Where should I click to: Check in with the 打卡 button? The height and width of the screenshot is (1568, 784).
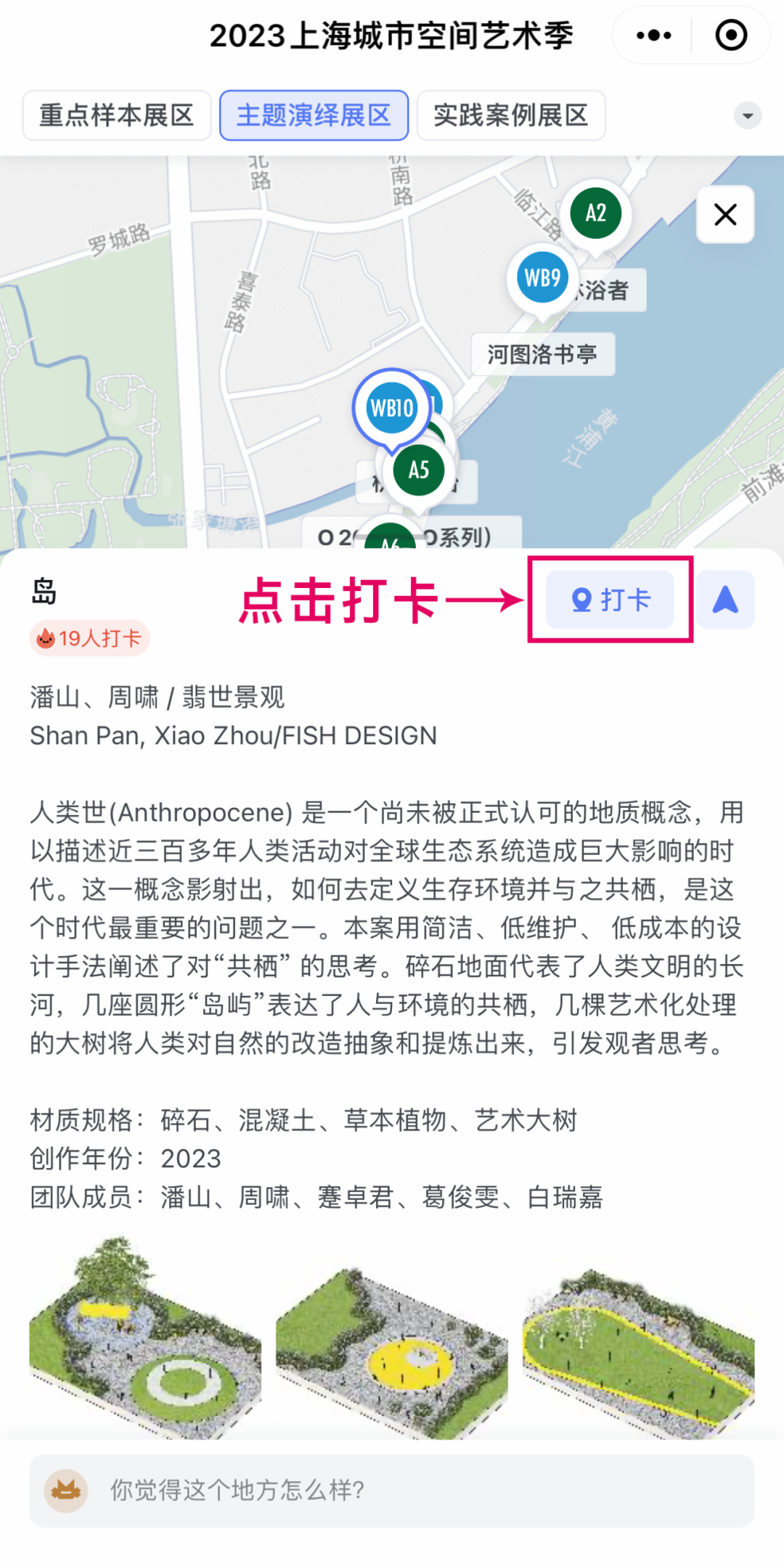pos(610,600)
